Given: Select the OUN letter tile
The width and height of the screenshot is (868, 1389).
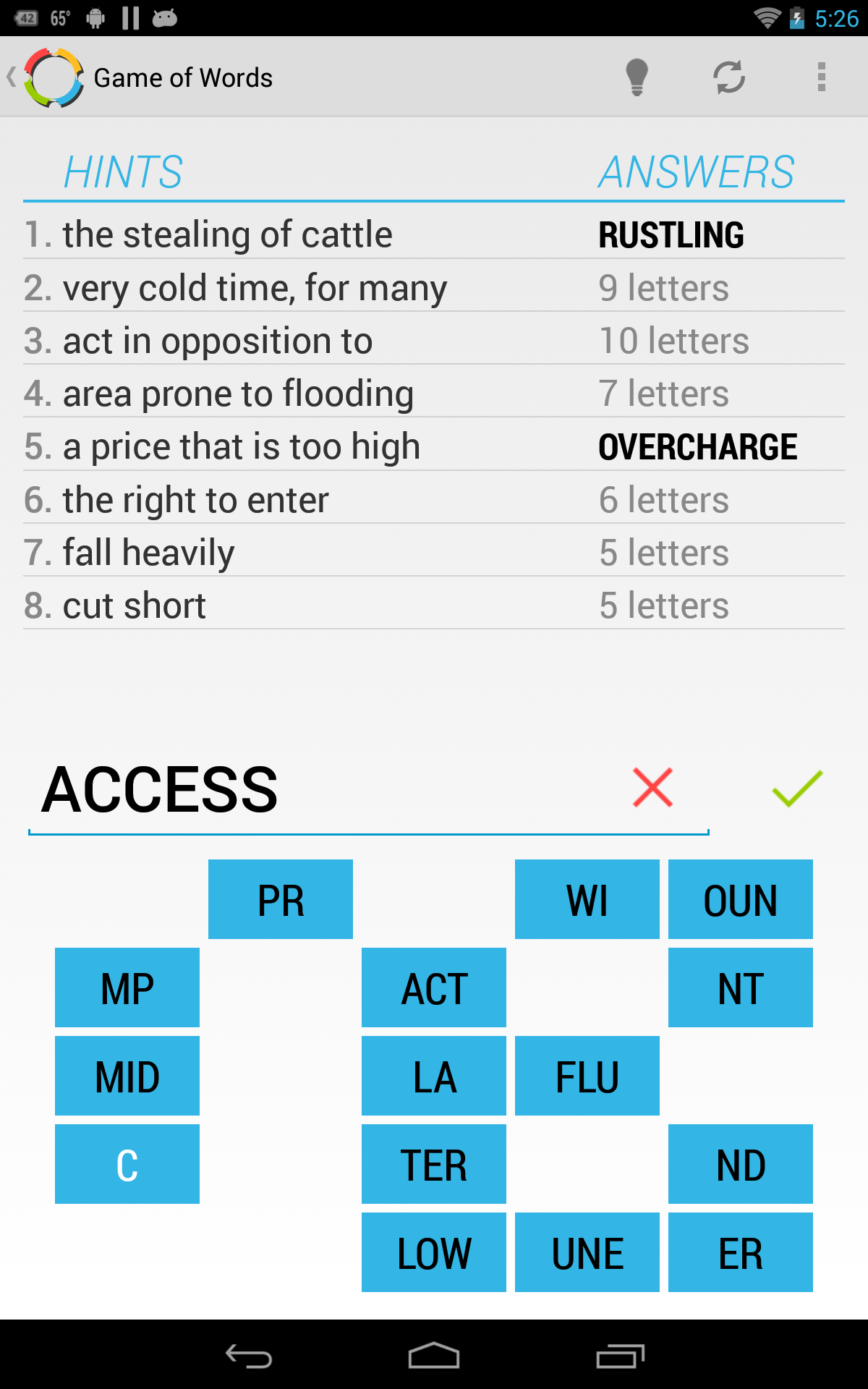Looking at the screenshot, I should (x=741, y=899).
